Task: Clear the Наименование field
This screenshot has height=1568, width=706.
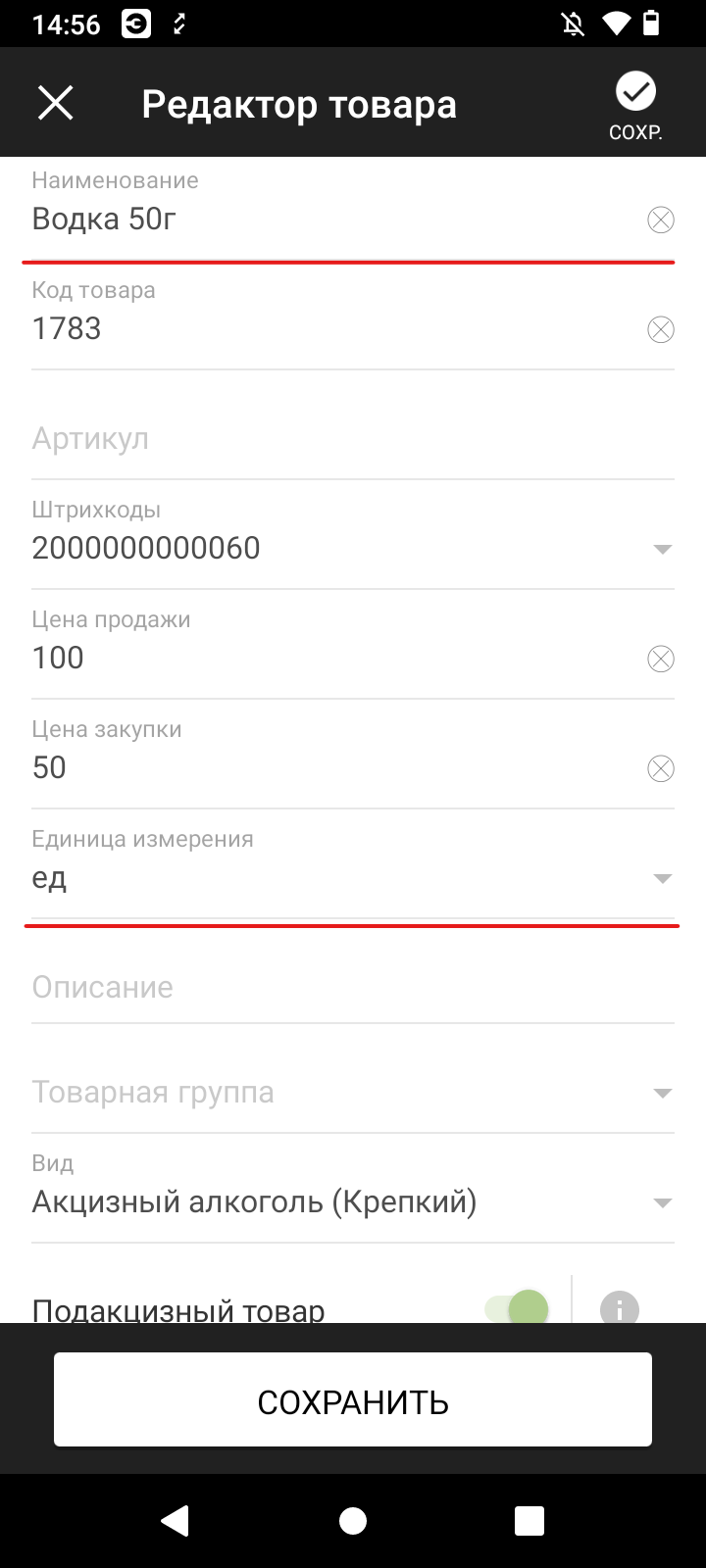Action: 661,220
